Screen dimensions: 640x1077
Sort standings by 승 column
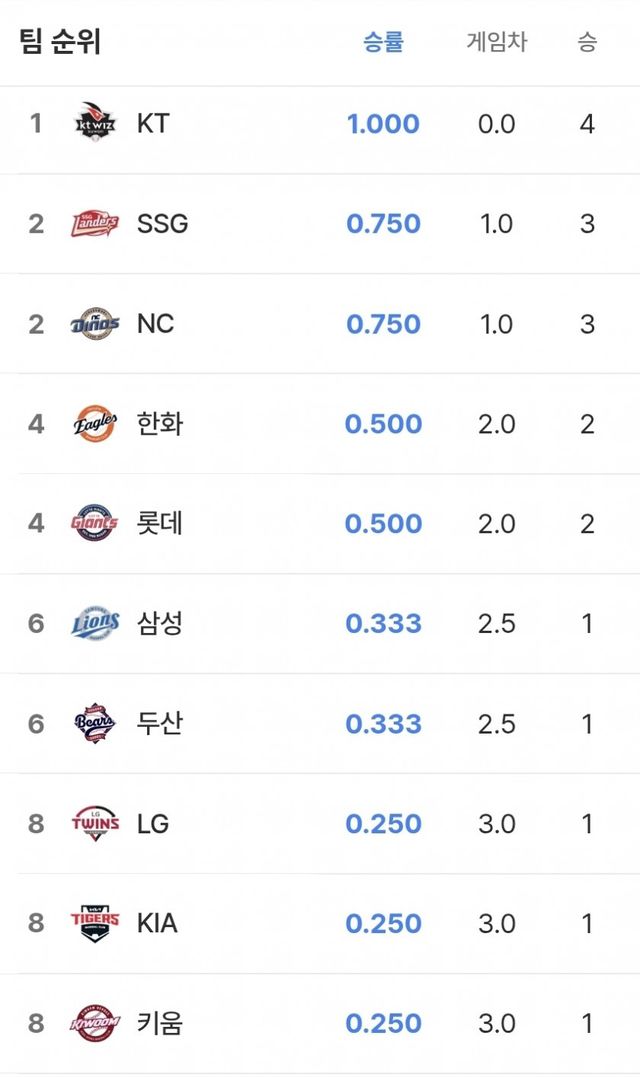587,42
